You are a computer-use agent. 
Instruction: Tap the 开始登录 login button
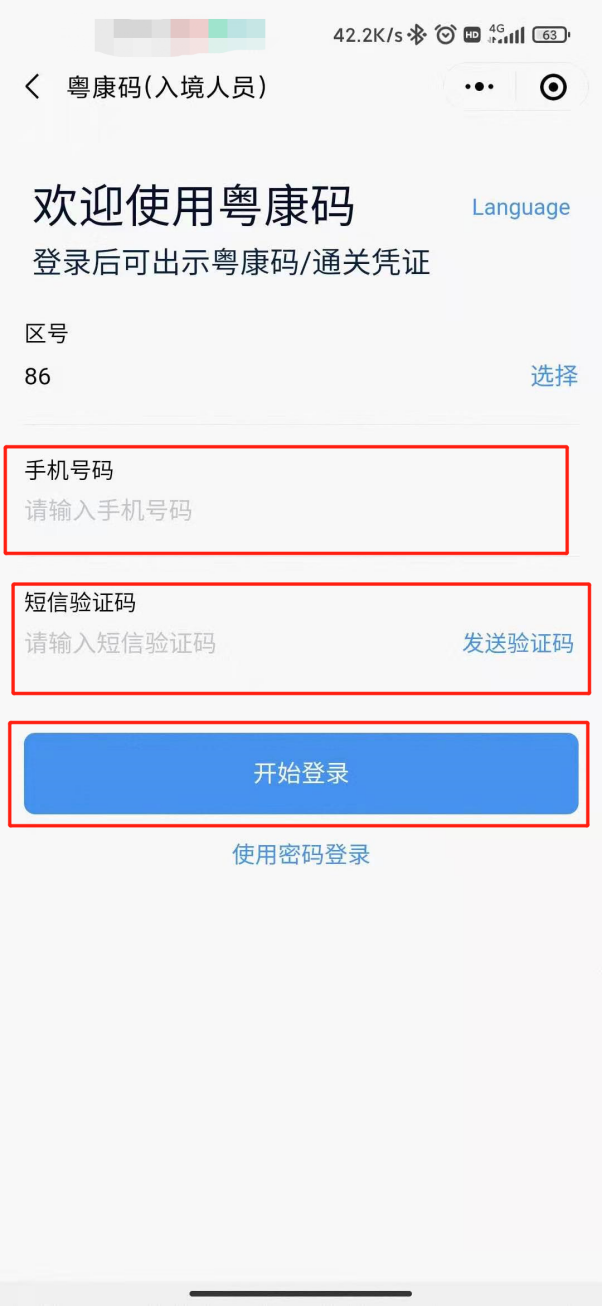(301, 774)
